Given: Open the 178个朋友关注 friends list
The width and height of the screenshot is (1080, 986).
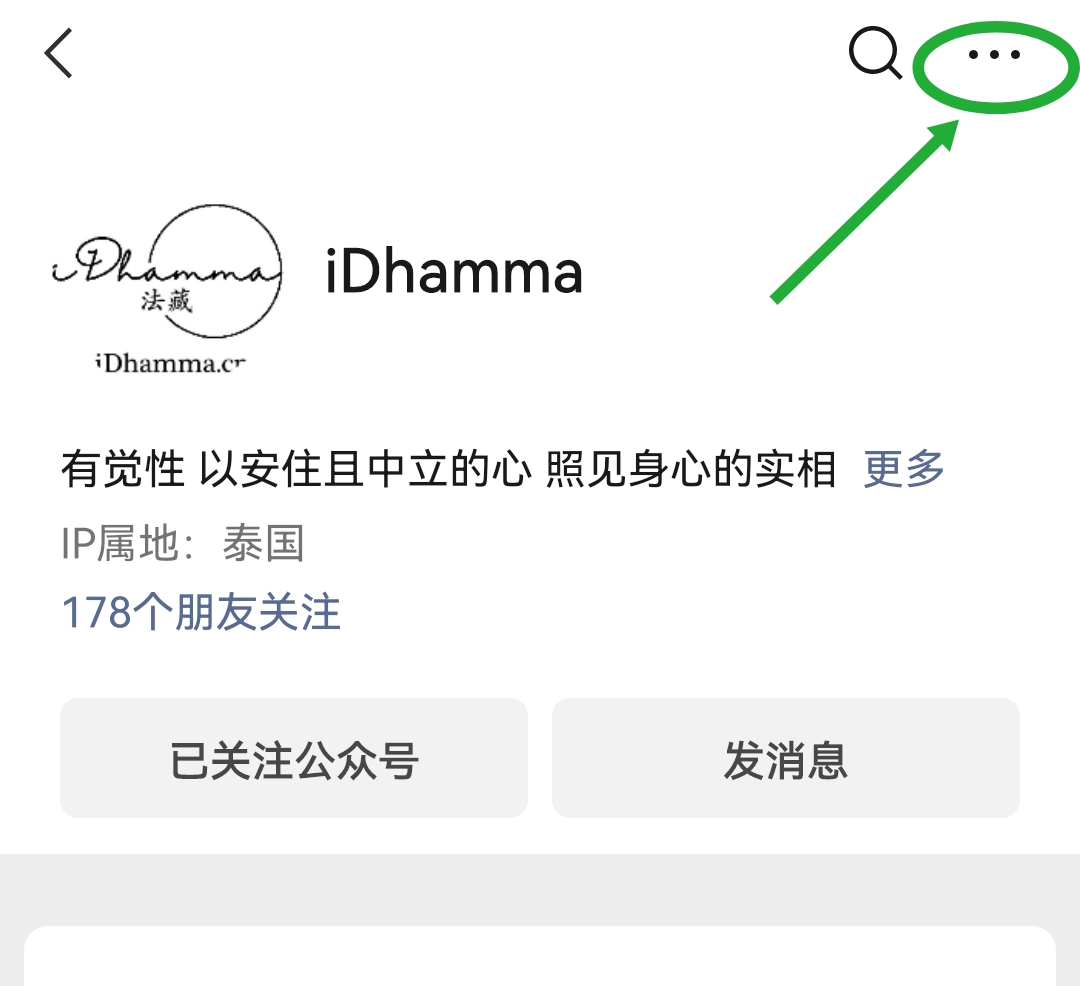Looking at the screenshot, I should point(201,612).
